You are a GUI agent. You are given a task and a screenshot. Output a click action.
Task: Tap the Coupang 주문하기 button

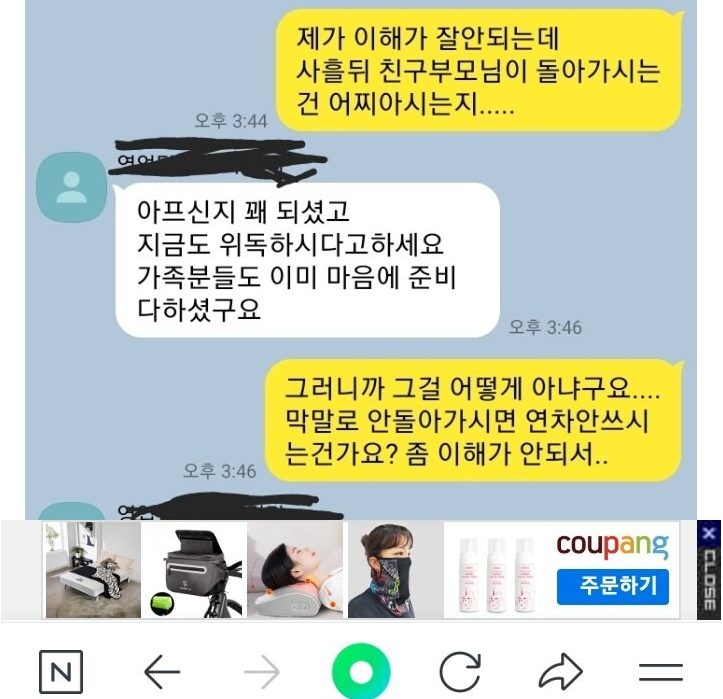[612, 585]
